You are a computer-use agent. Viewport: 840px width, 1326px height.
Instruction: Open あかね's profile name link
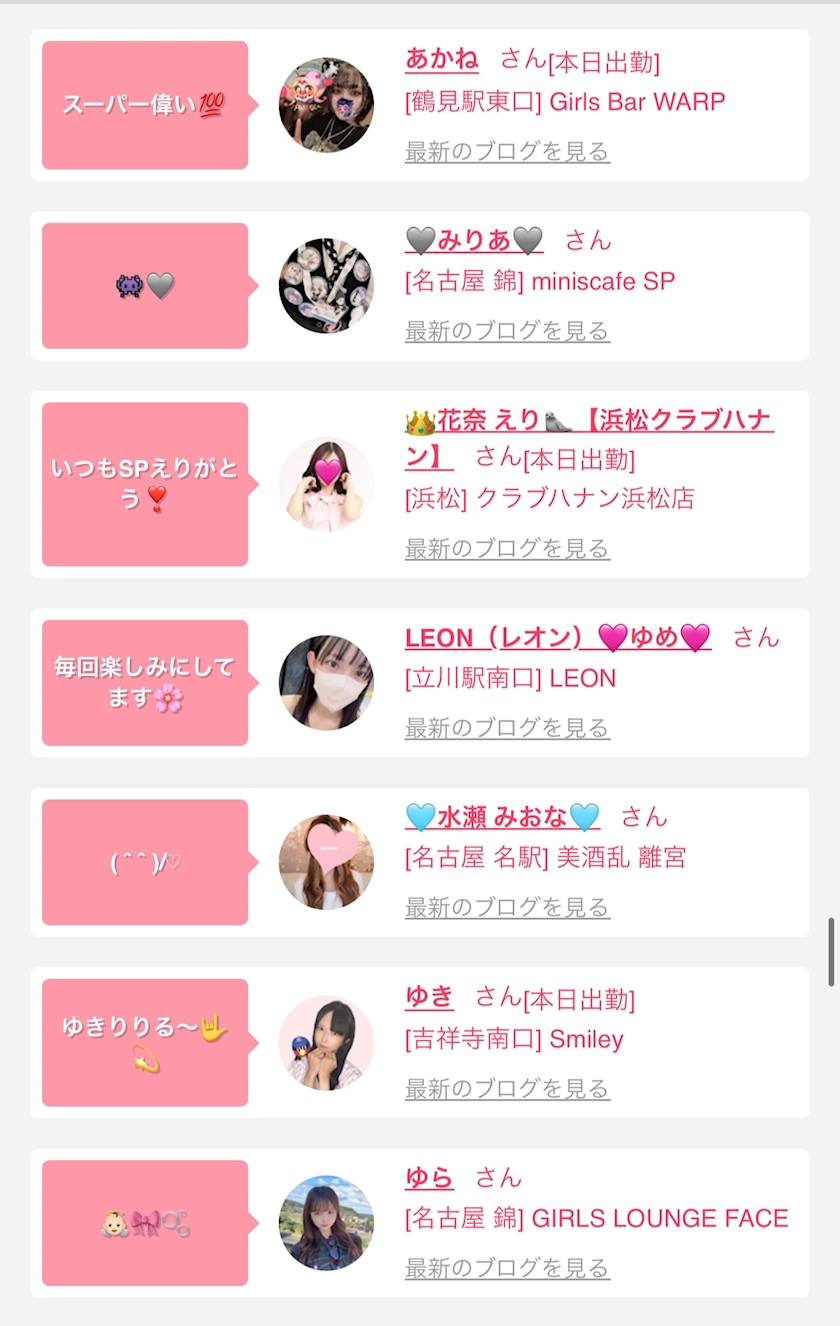tap(442, 59)
